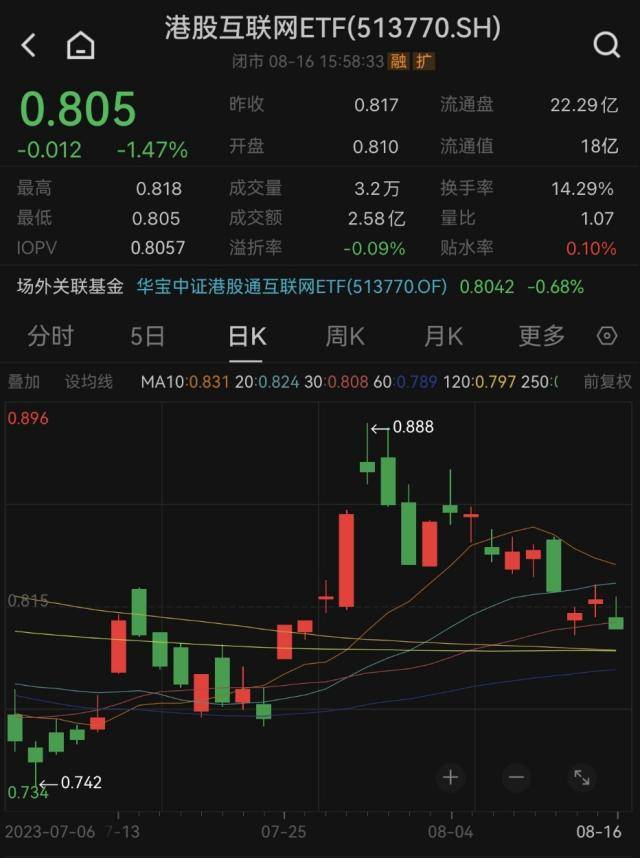Switch to the 5日 chart tab

coord(147,336)
